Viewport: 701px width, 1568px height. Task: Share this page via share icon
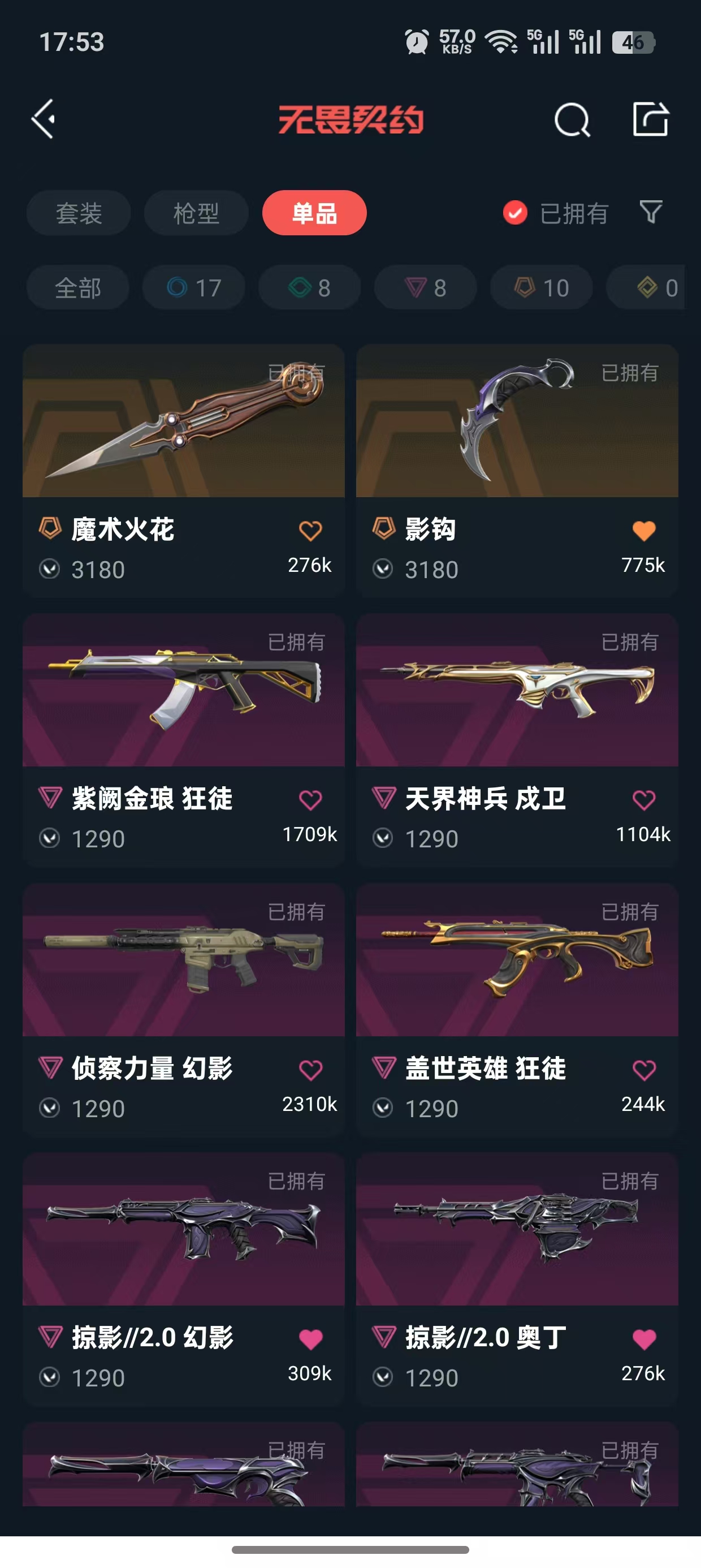pyautogui.click(x=650, y=119)
